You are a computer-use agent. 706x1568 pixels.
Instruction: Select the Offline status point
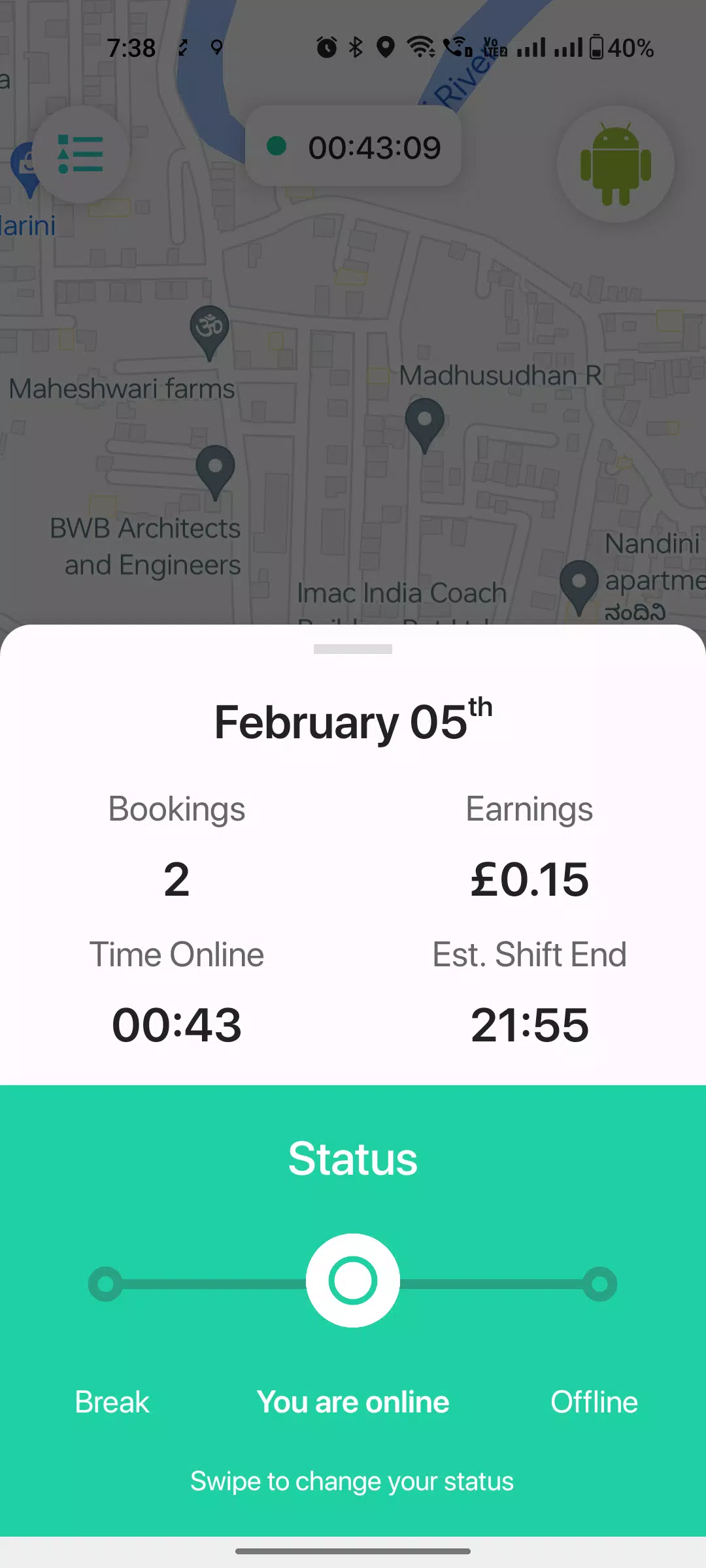[600, 1284]
